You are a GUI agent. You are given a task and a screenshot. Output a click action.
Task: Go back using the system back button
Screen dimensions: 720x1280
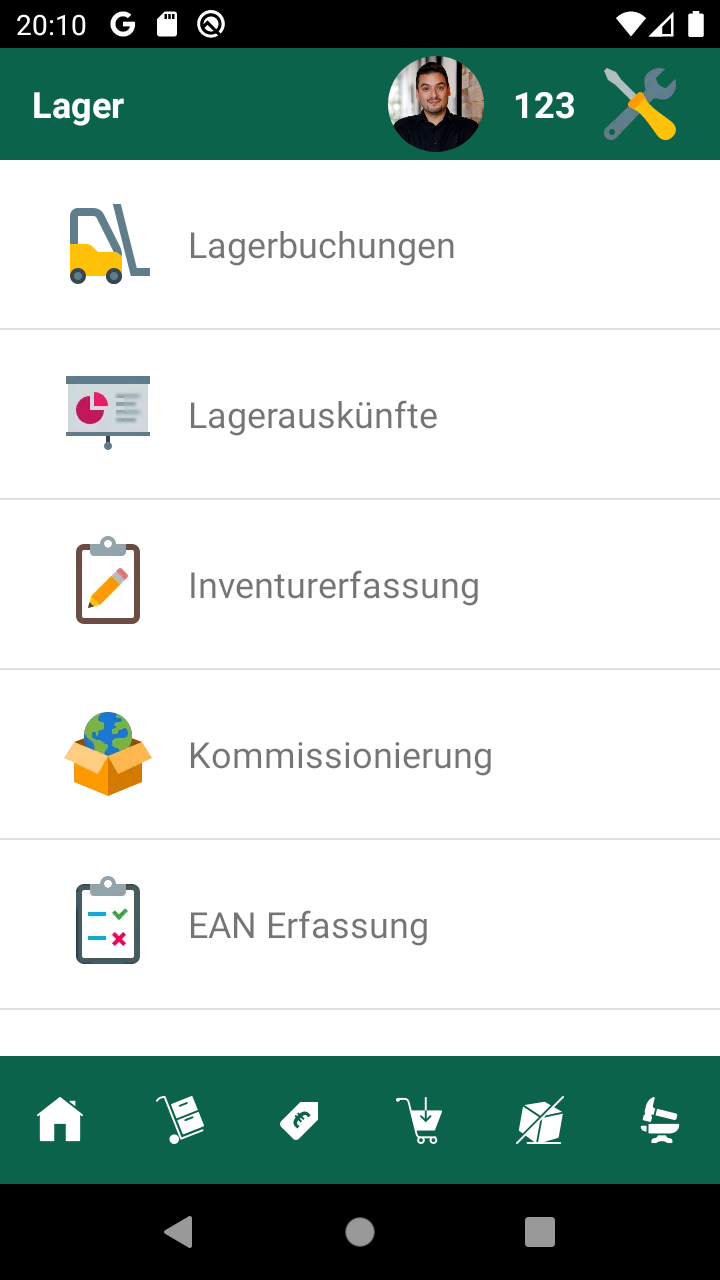[x=179, y=1232]
